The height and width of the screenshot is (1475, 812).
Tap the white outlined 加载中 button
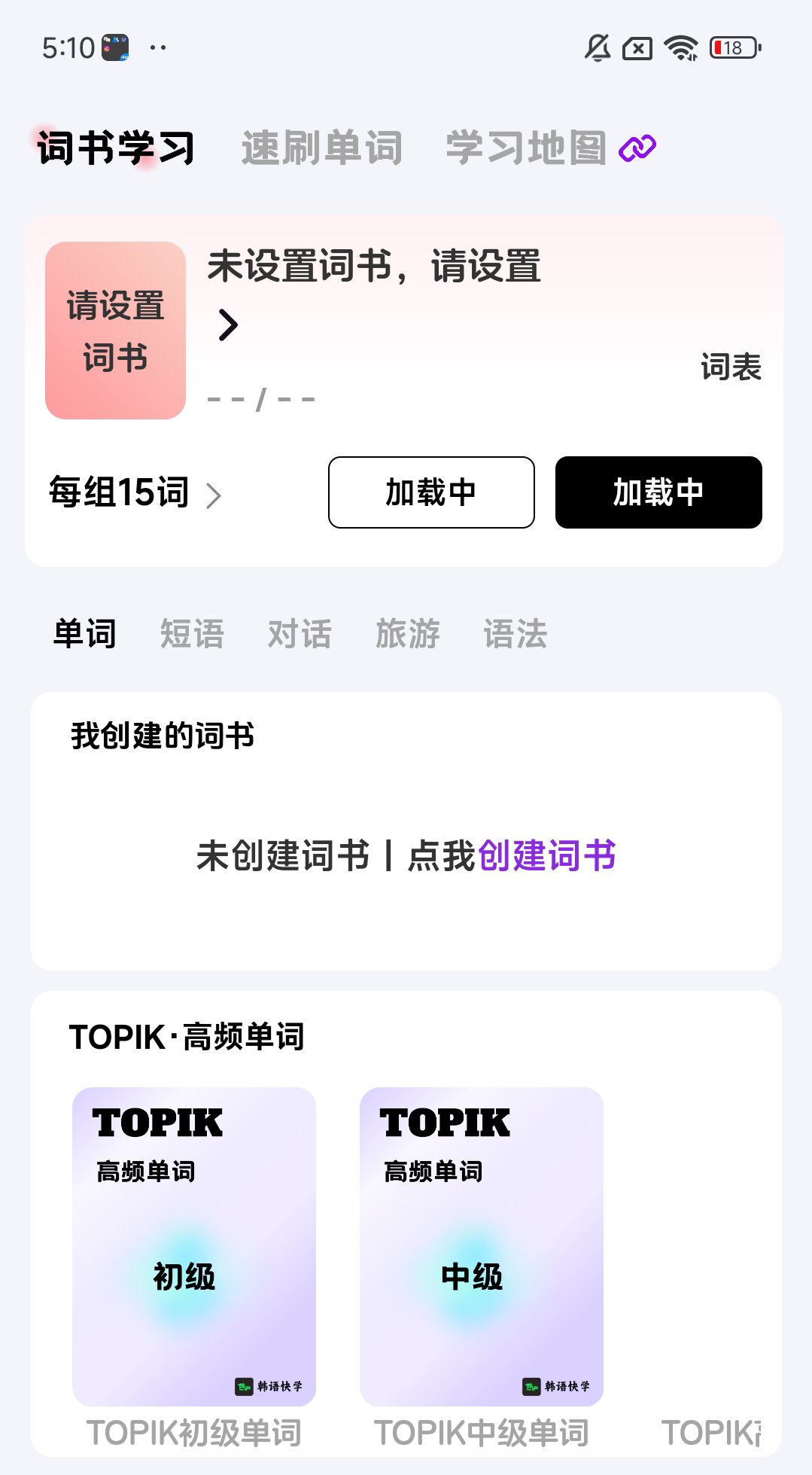pyautogui.click(x=431, y=492)
